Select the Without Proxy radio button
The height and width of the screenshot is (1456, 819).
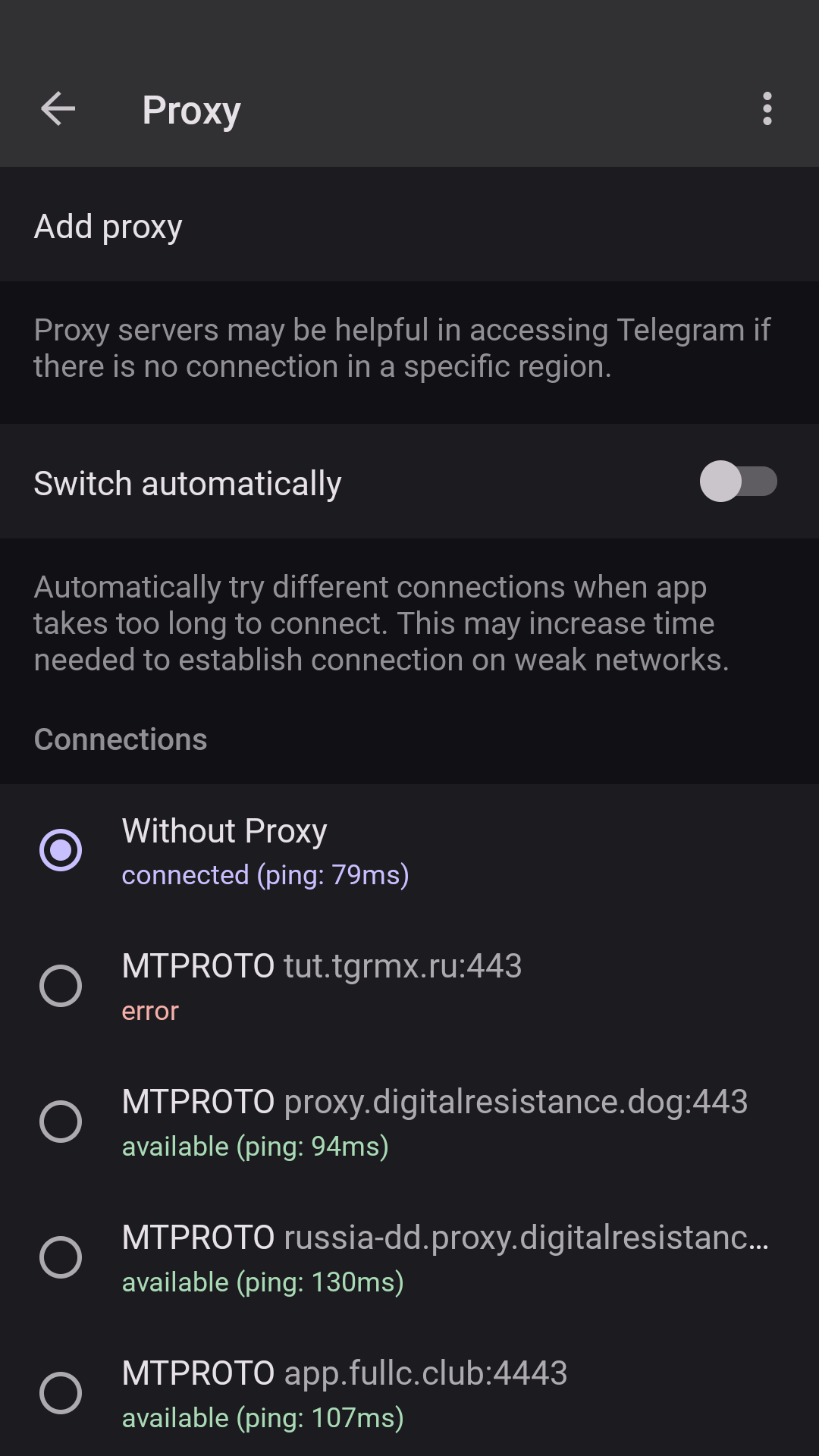click(62, 850)
